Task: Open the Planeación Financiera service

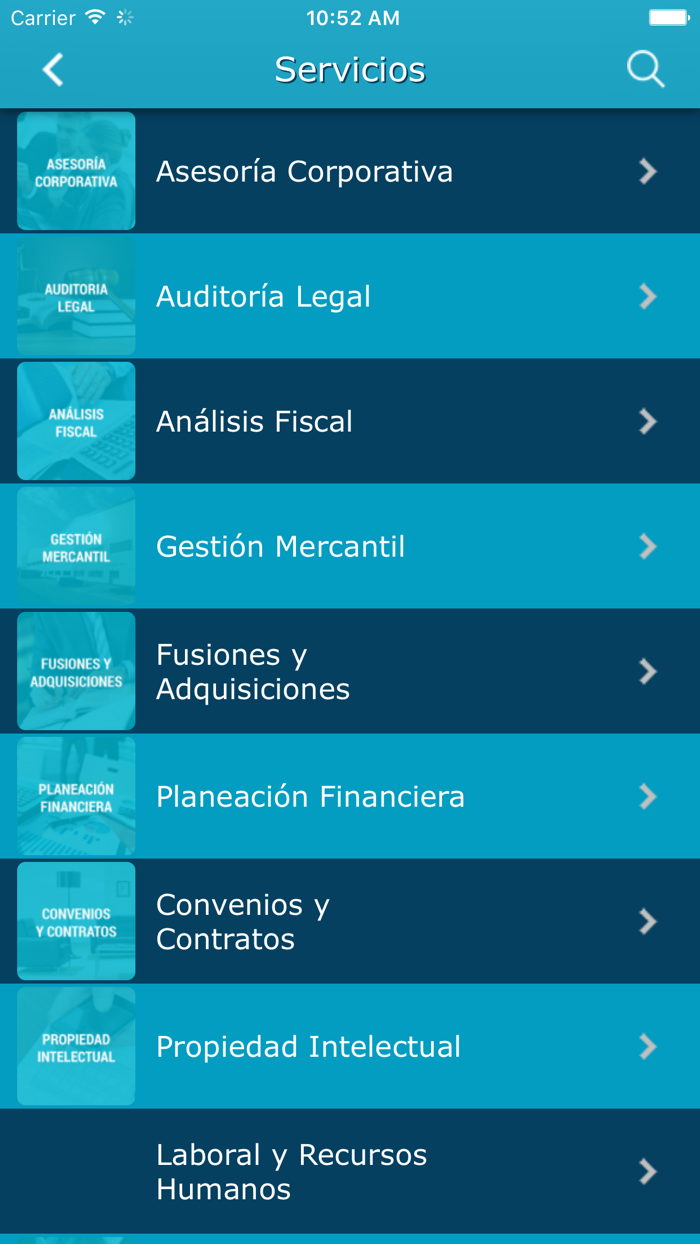Action: [x=350, y=796]
